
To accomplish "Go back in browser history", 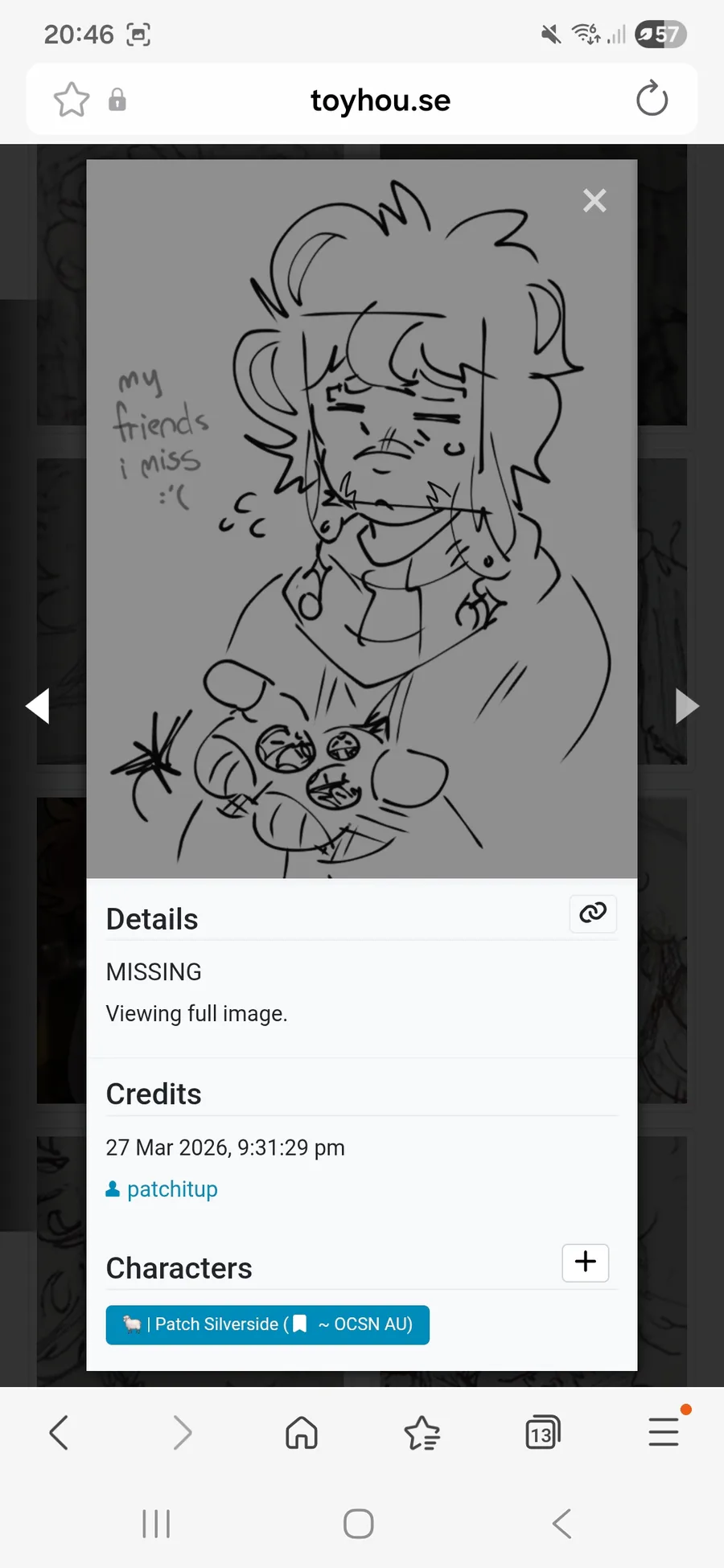I will 60,1432.
